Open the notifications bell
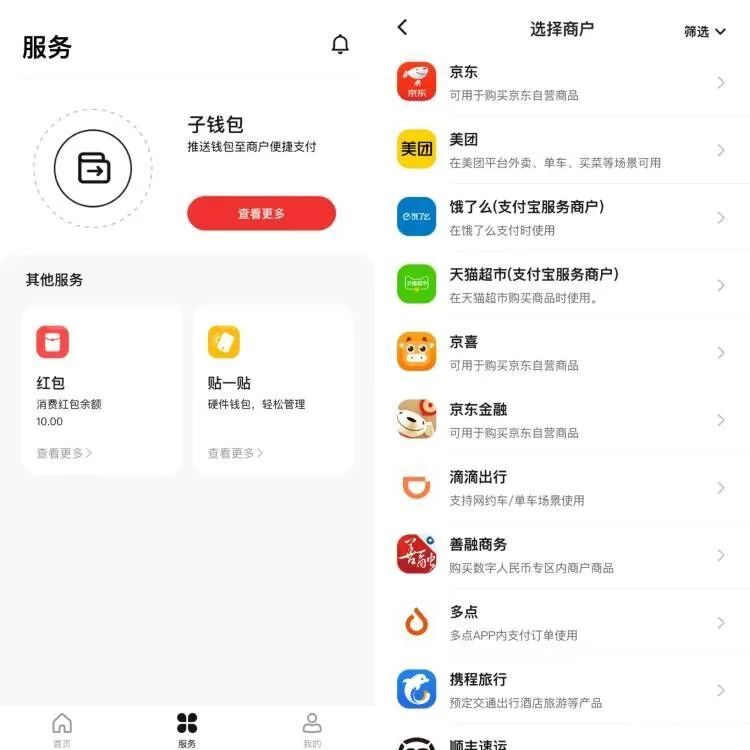 [340, 45]
